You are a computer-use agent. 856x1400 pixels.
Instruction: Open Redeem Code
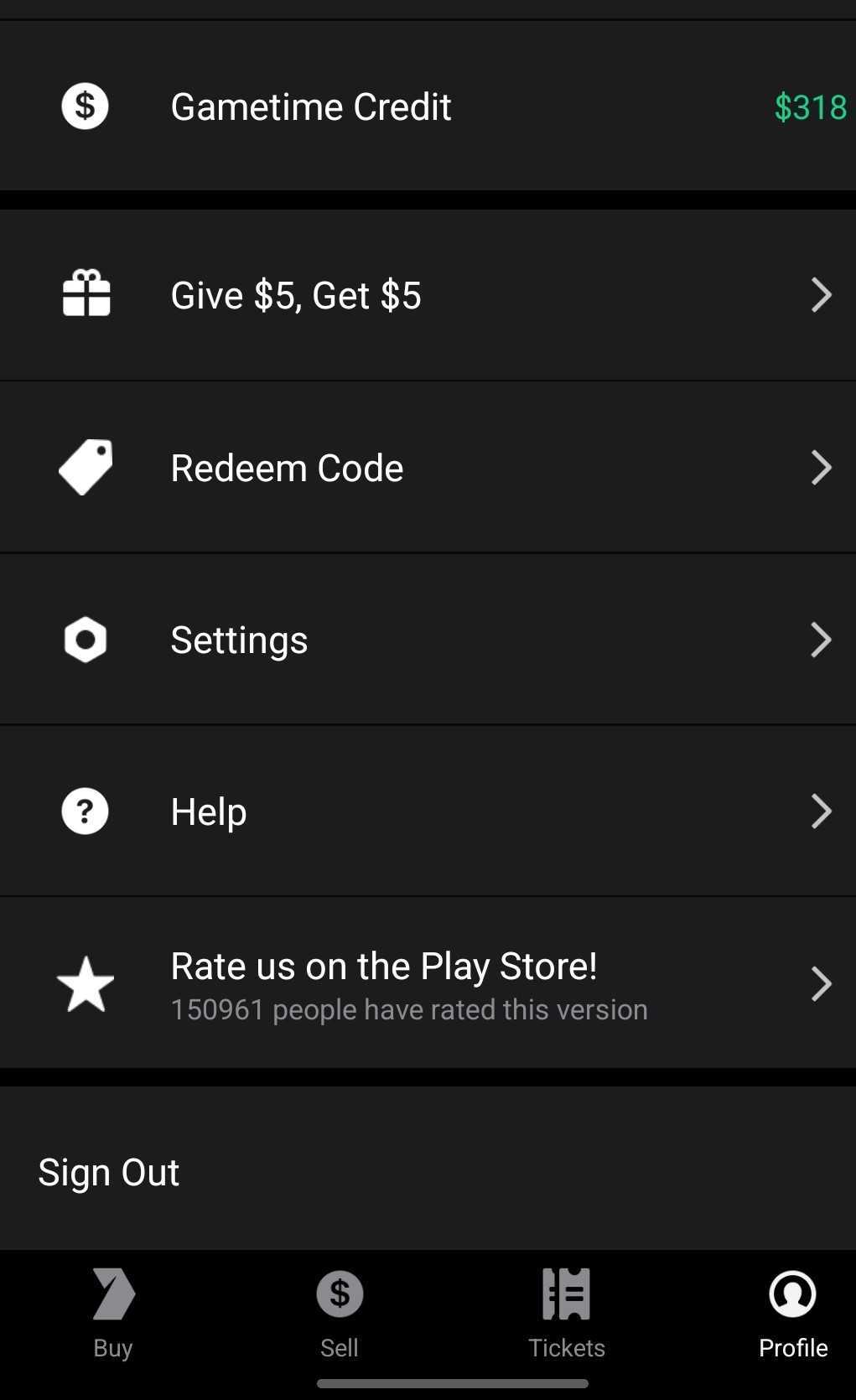[x=428, y=468]
